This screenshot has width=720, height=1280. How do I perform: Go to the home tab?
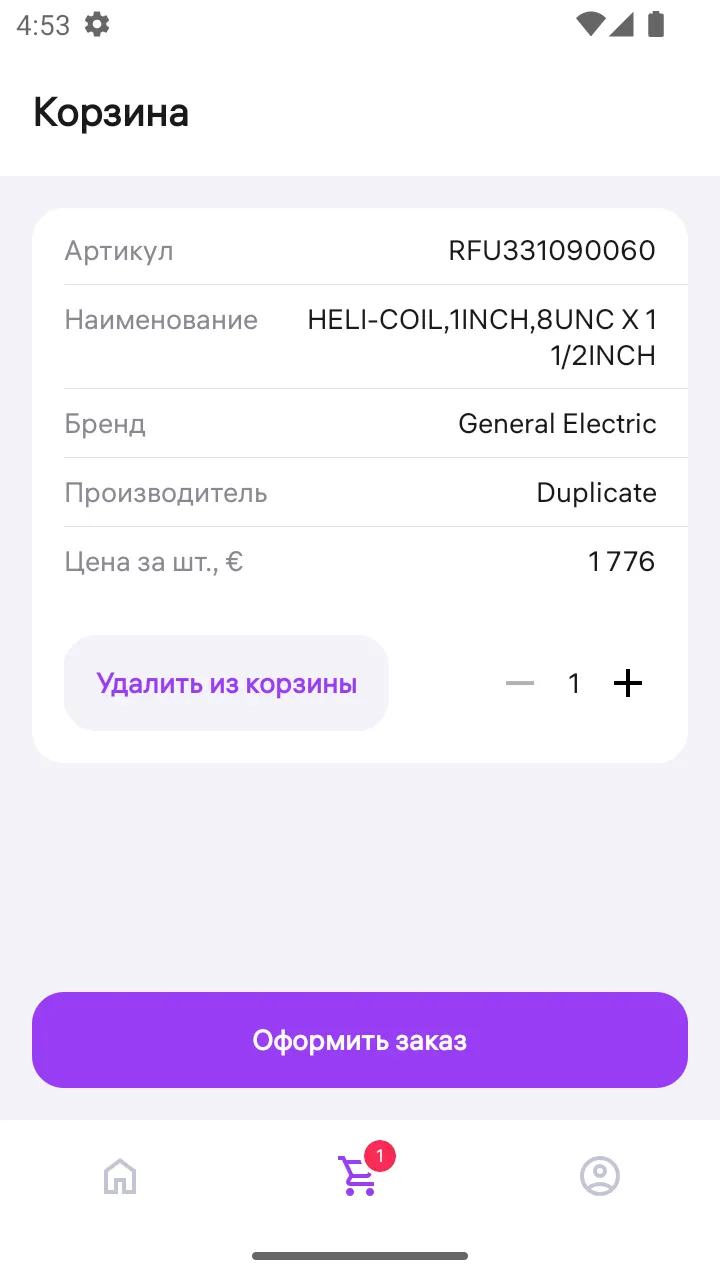coord(120,1176)
